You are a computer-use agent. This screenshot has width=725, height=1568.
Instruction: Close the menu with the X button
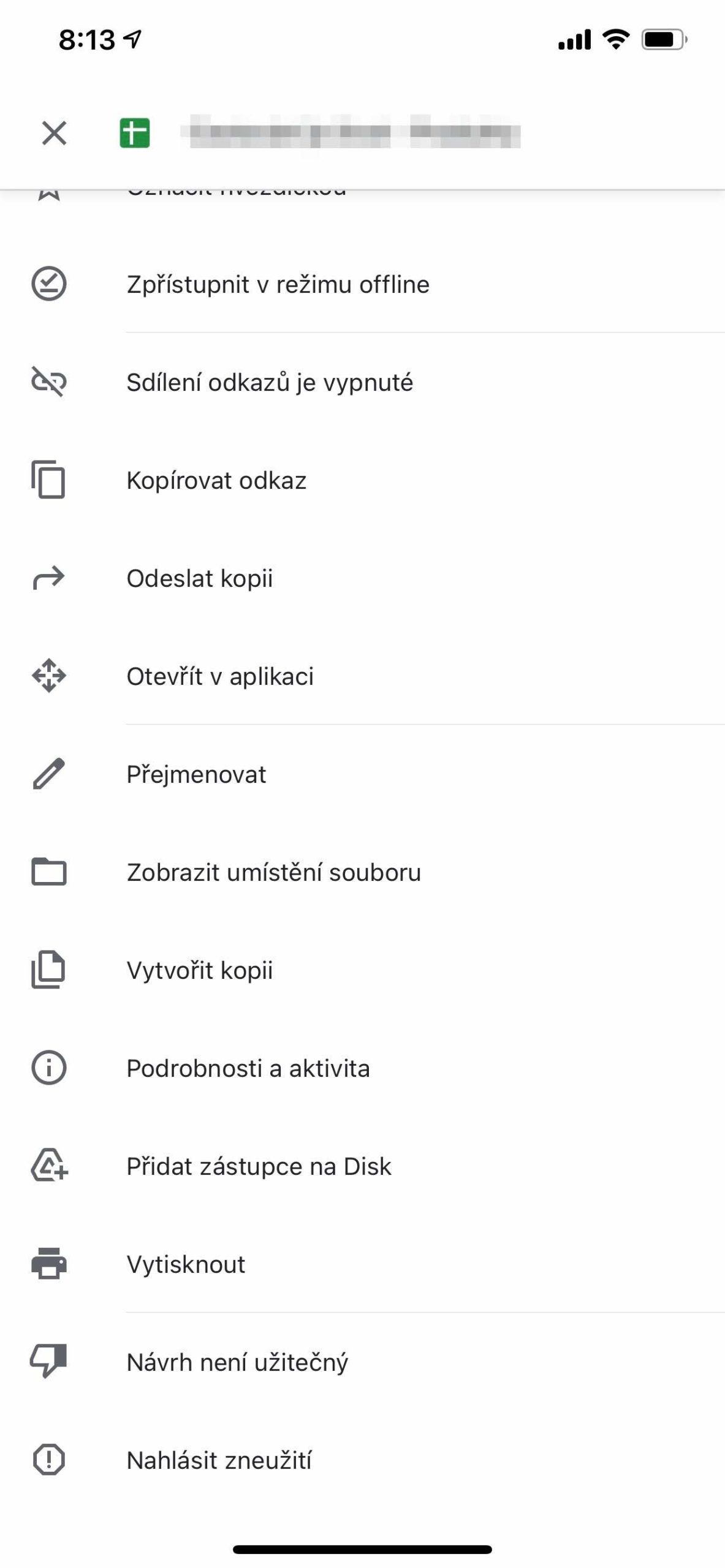(55, 132)
